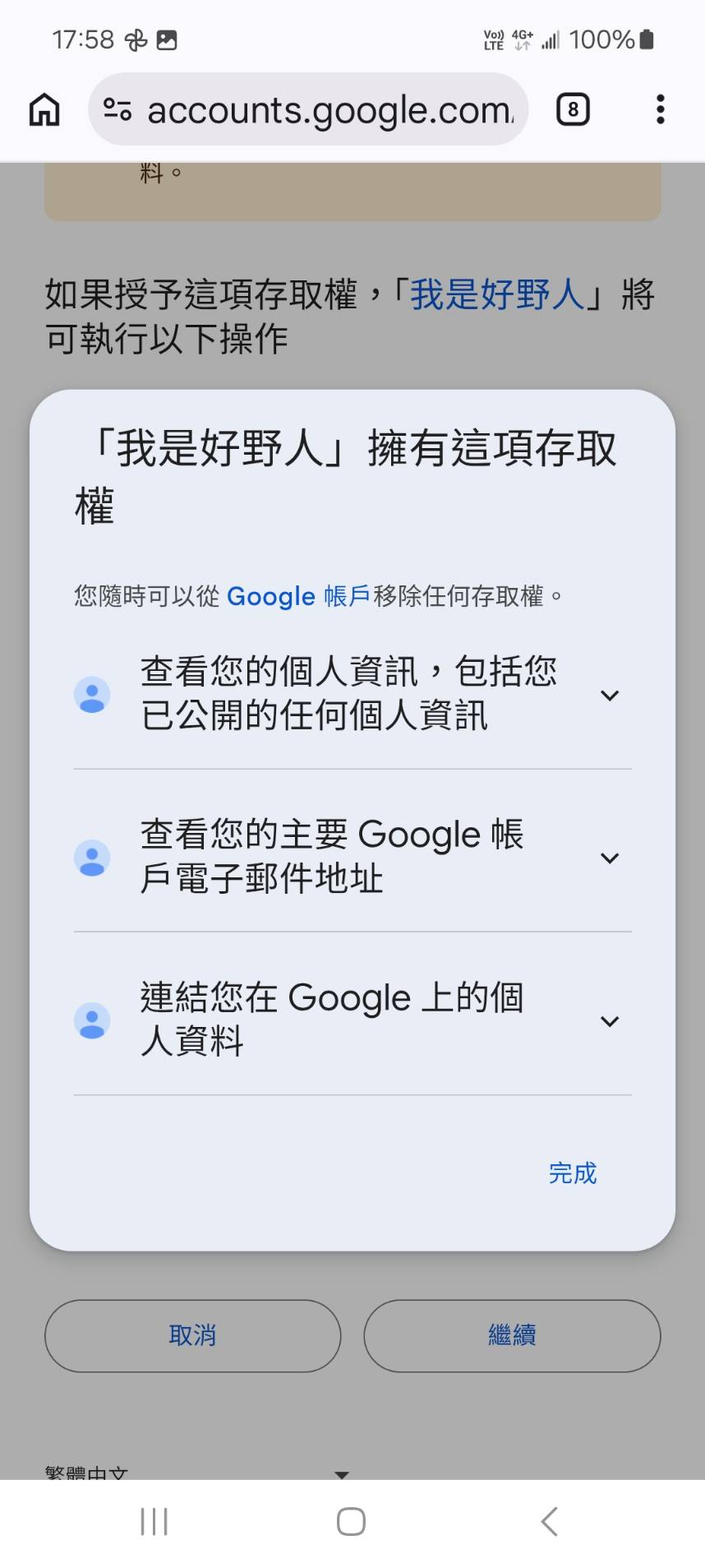This screenshot has height=1568, width=705.
Task: Tap the personal info profile icon
Action: (x=92, y=695)
